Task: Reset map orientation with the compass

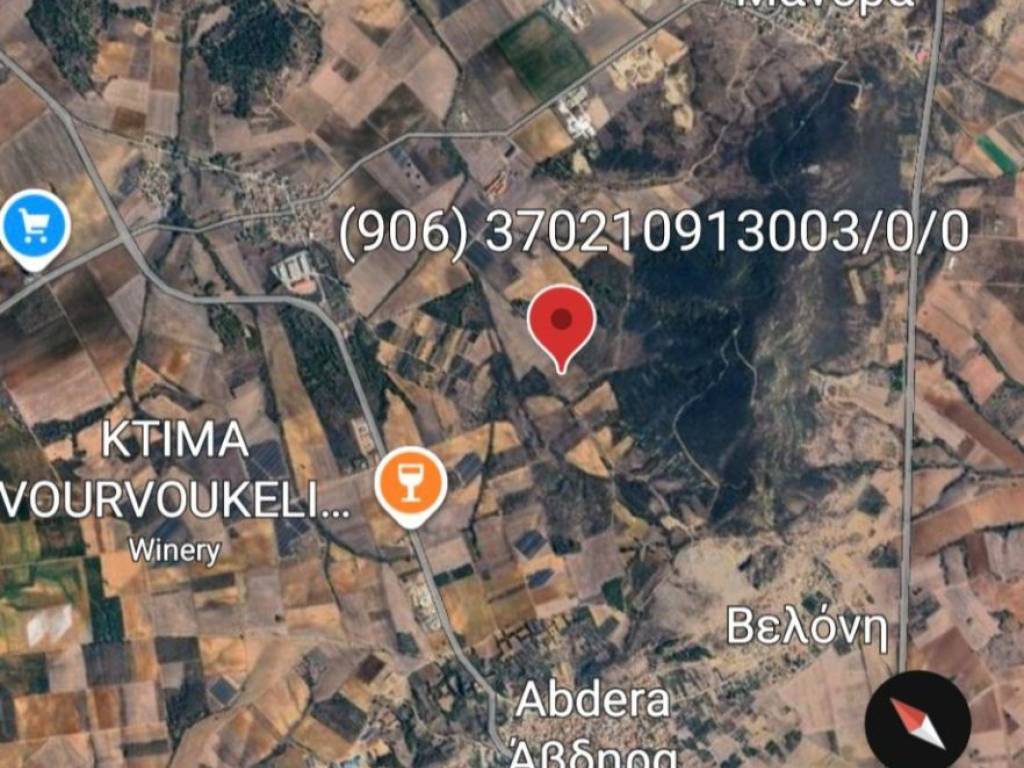Action: click(917, 722)
